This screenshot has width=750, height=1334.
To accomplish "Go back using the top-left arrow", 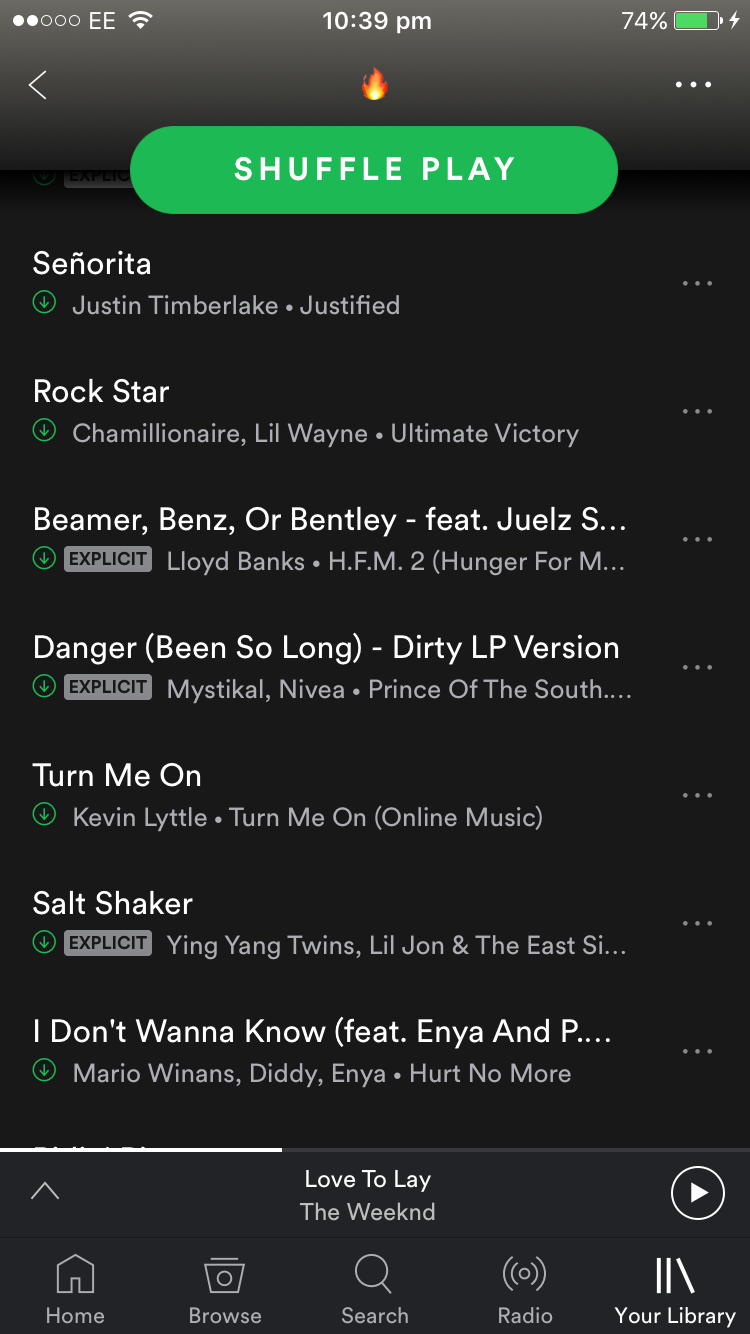I will pos(38,85).
